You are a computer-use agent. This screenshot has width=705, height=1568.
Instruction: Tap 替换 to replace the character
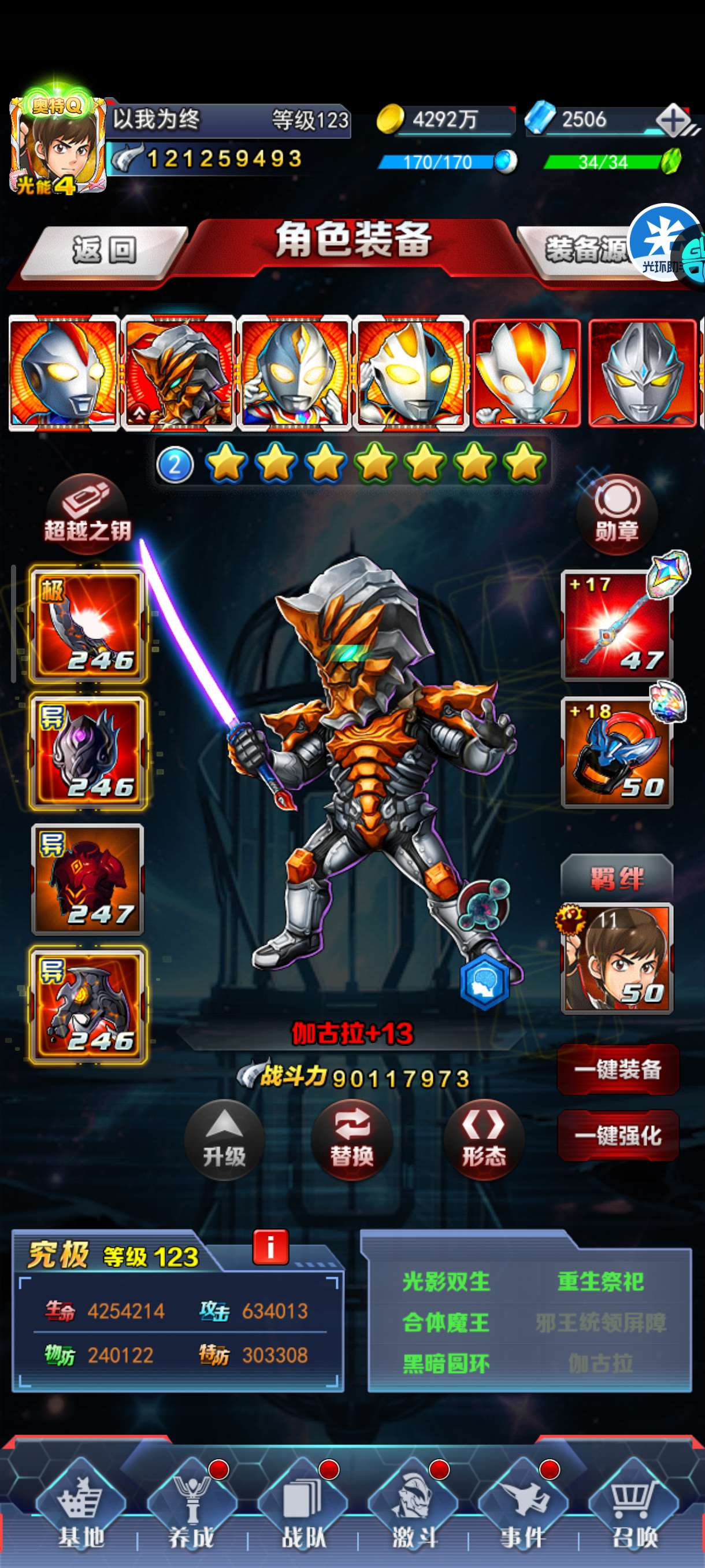coord(351,1139)
